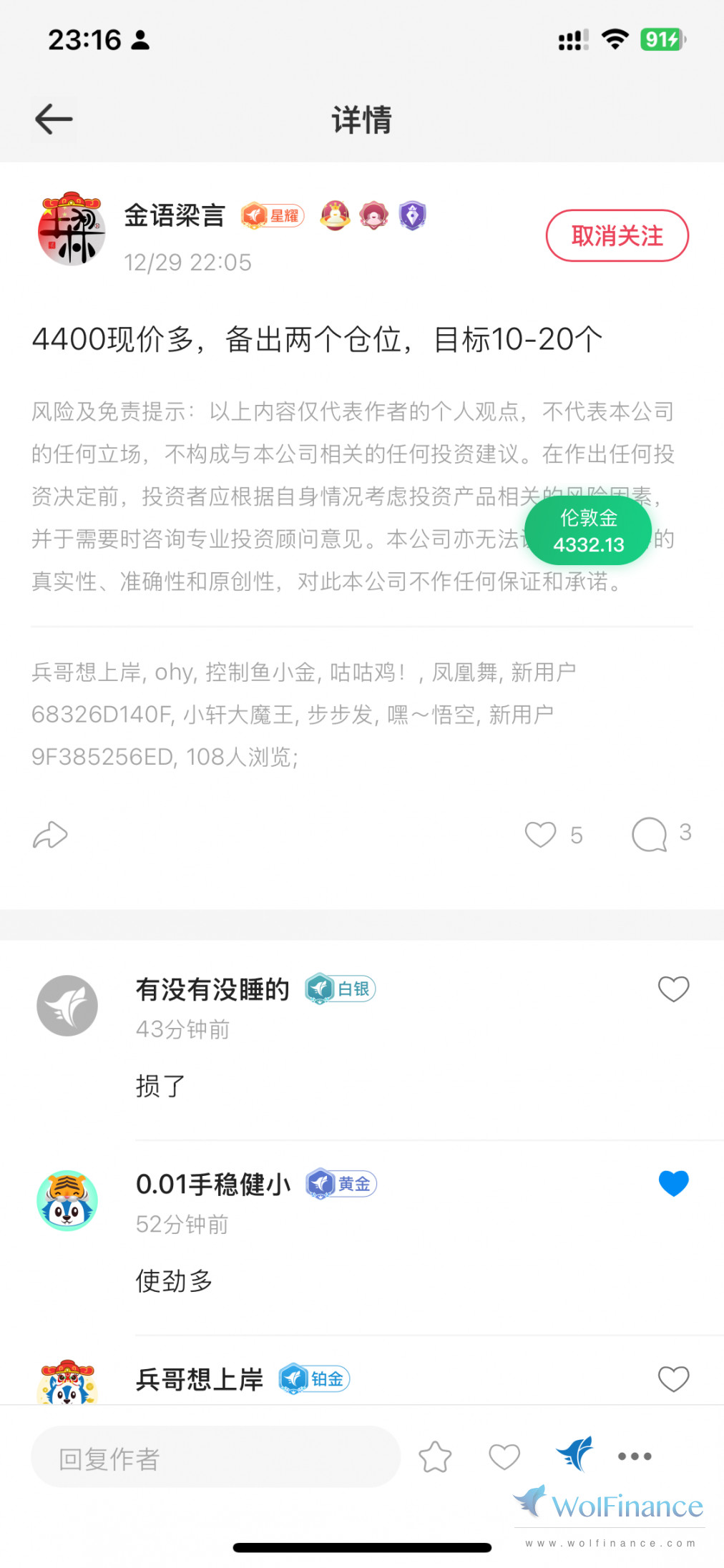This screenshot has width=724, height=1568.
Task: Like the post with 5 likes
Action: tap(540, 834)
